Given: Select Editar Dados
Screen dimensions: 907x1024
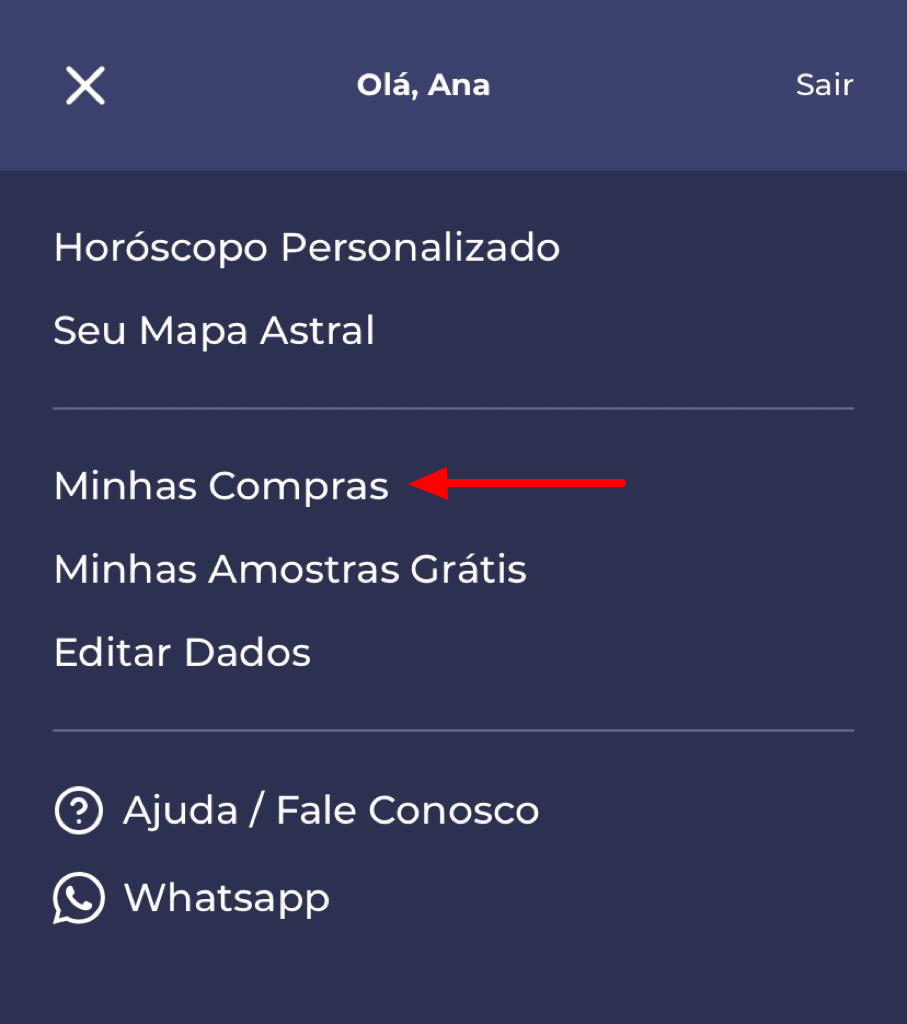Looking at the screenshot, I should [x=182, y=653].
